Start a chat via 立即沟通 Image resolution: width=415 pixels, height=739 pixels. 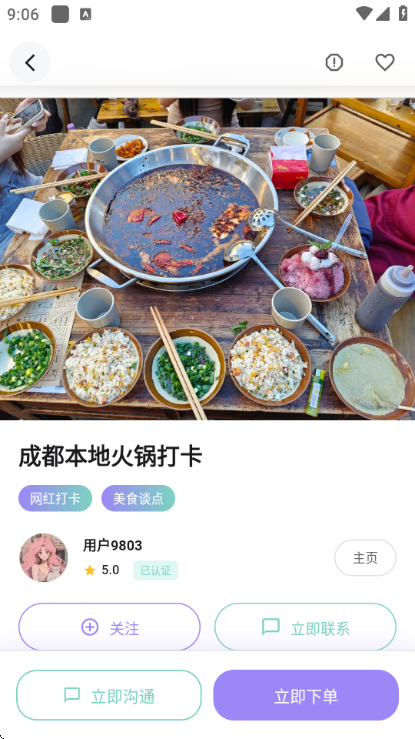coord(109,696)
